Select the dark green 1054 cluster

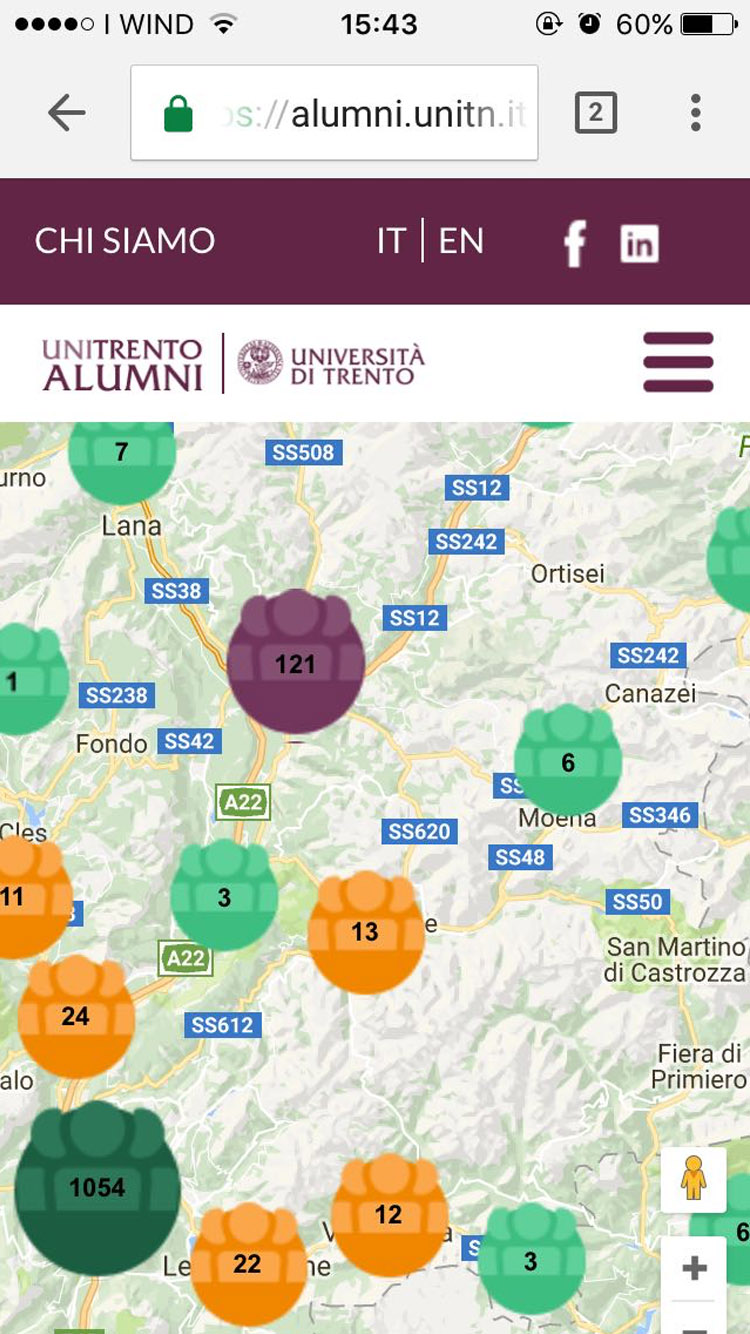tap(97, 1187)
